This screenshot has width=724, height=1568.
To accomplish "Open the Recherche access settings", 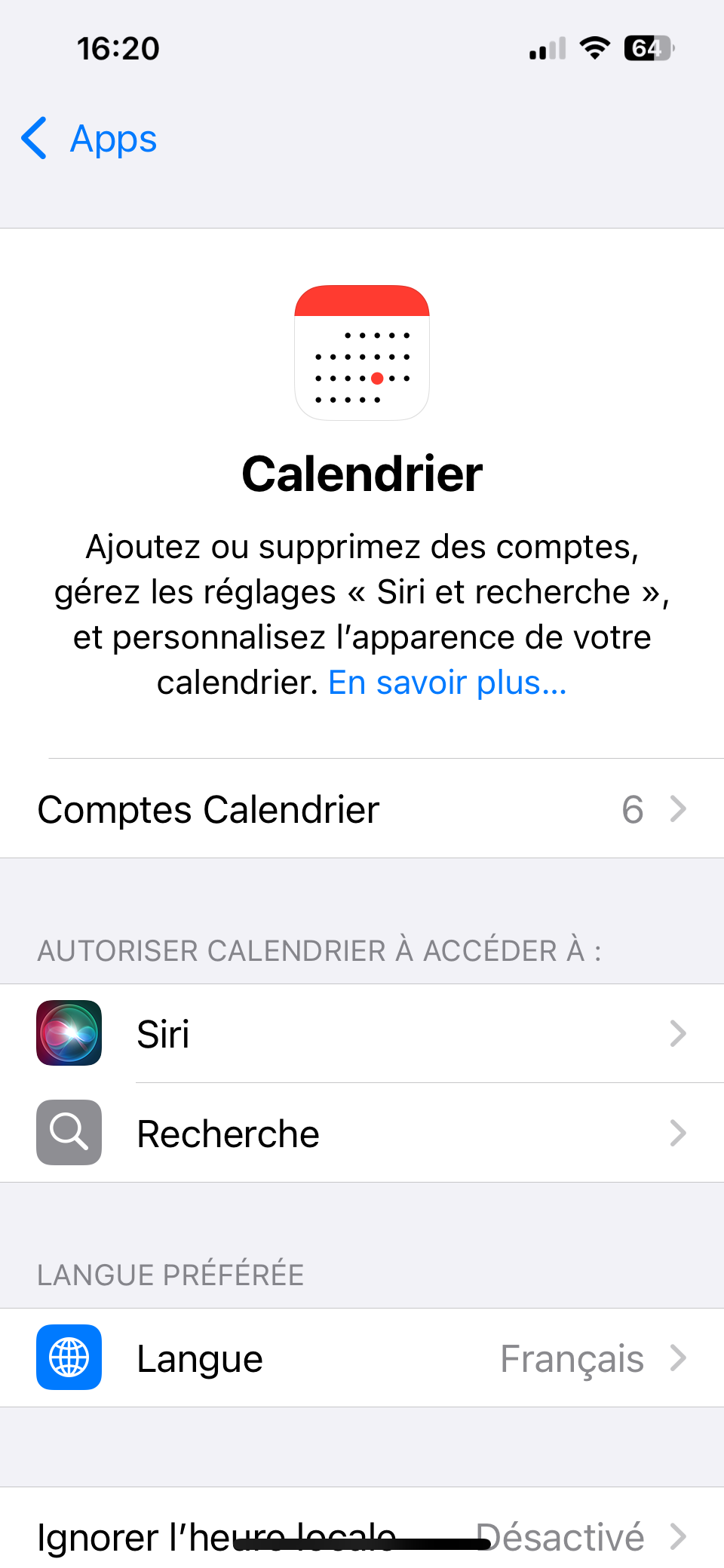I will point(362,1133).
